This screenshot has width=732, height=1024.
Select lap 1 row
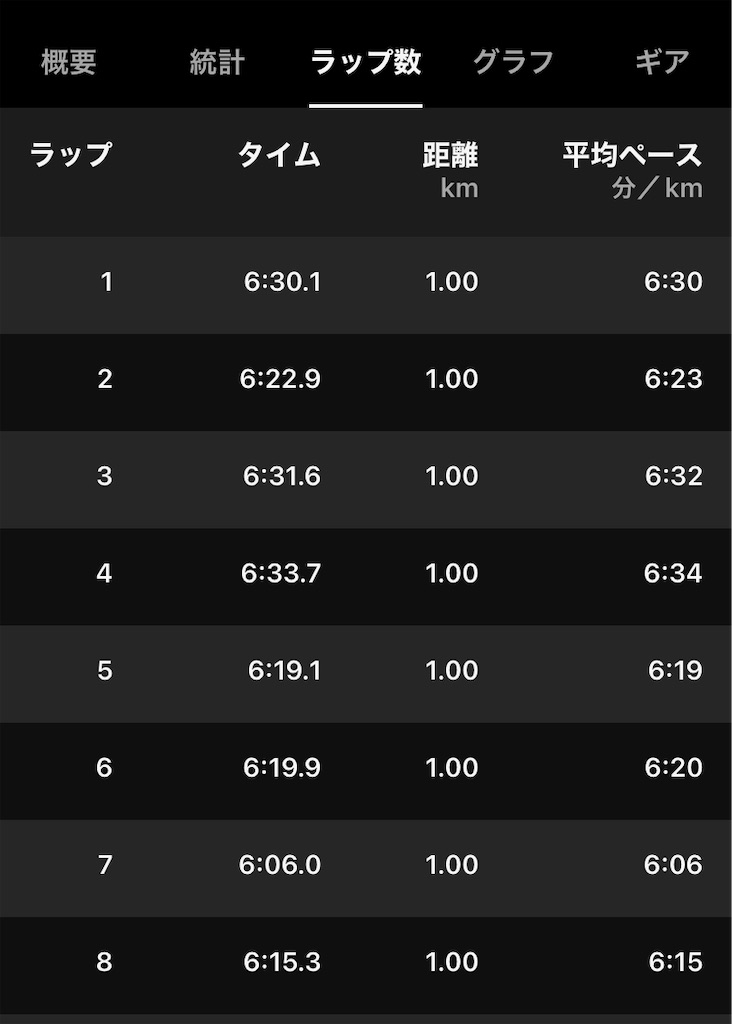tap(366, 282)
